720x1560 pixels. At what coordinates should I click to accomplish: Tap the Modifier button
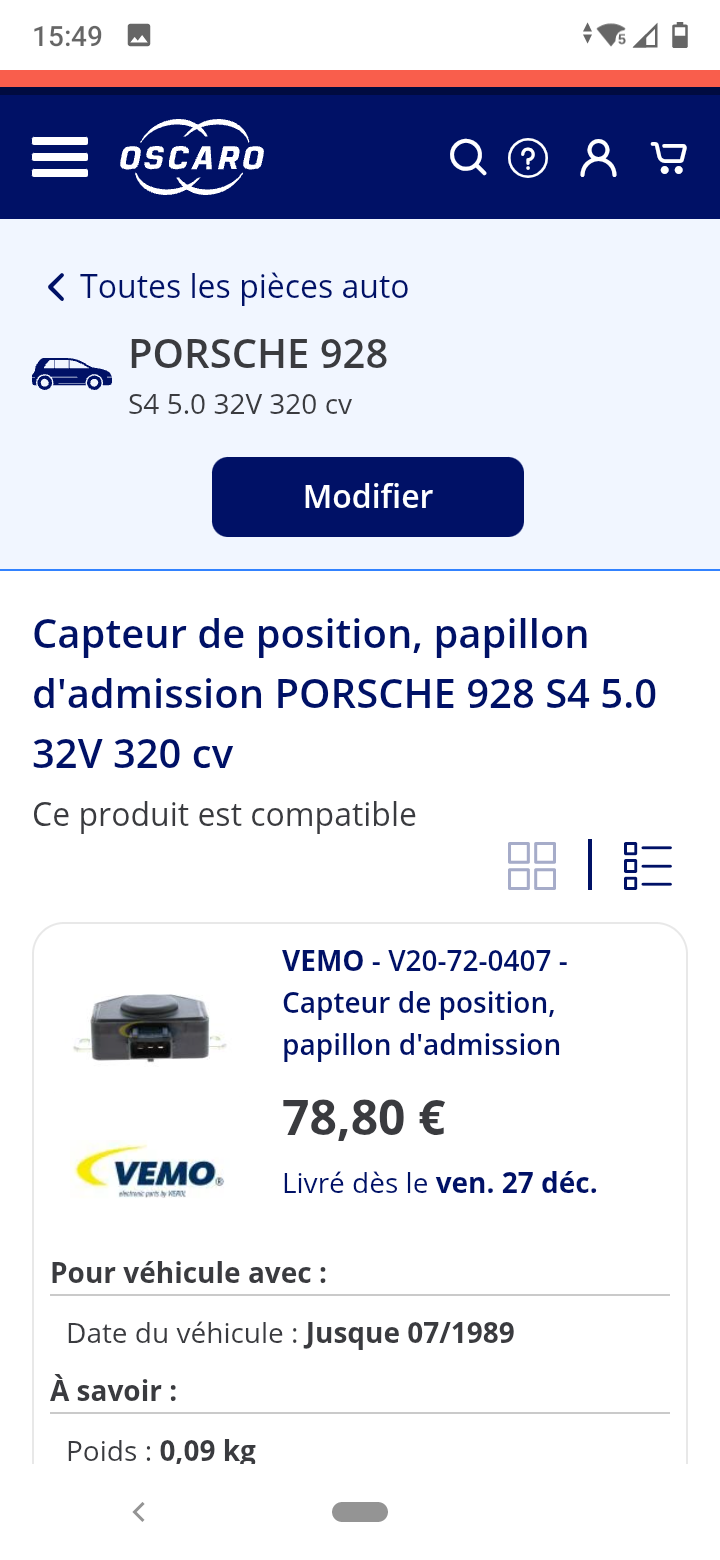[368, 497]
